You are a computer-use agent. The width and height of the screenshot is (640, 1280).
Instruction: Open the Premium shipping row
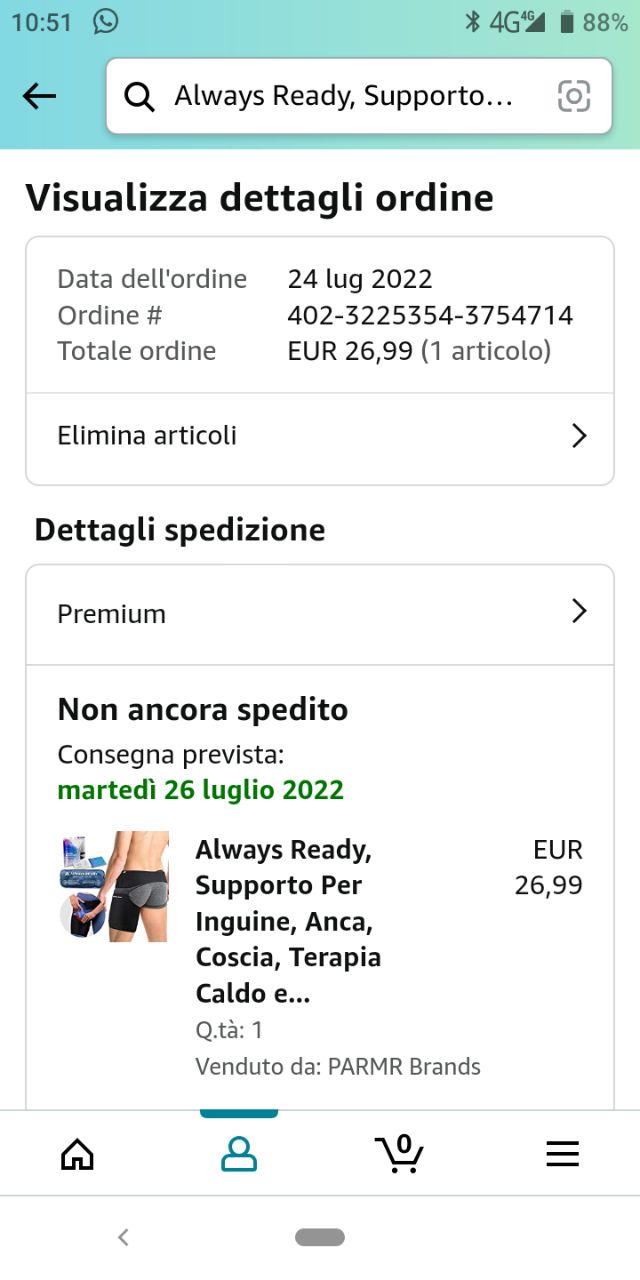320,614
